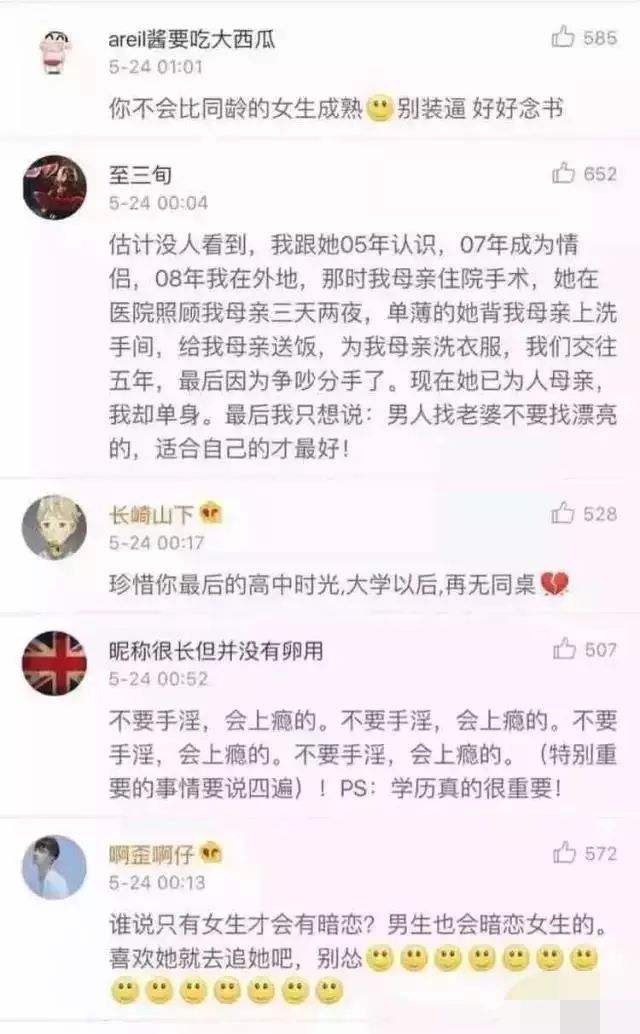Open the Union Jack avatar of 昵称很长但并没有卵用

click(x=54, y=663)
